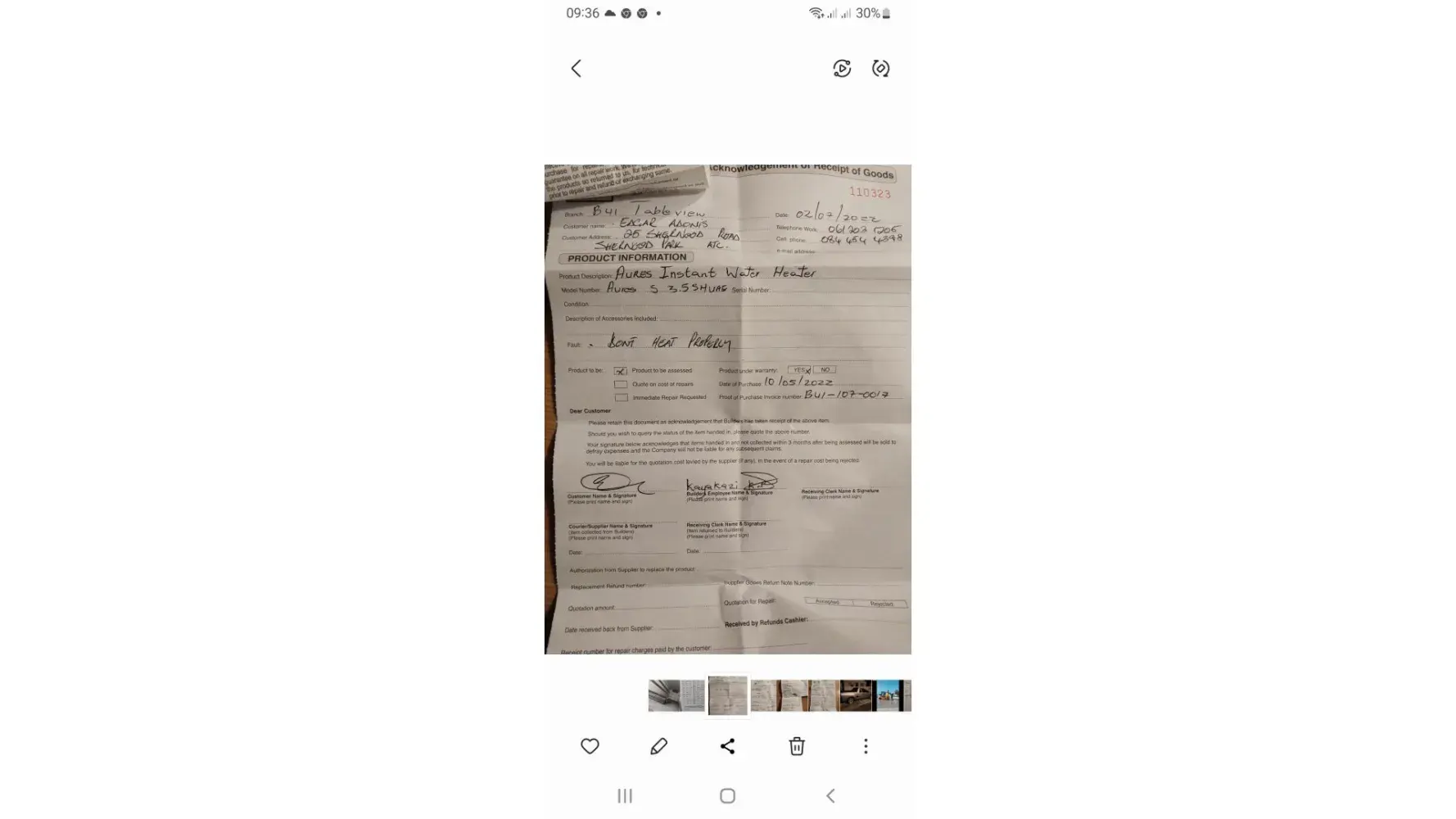The height and width of the screenshot is (819, 1456).
Task: View the receipt document photo full screen
Action: pyautogui.click(x=727, y=409)
